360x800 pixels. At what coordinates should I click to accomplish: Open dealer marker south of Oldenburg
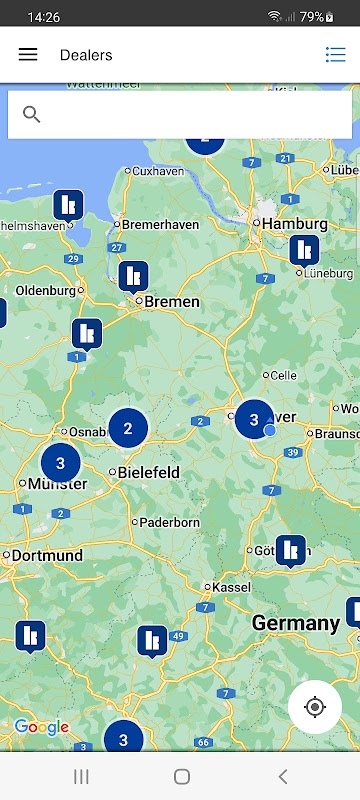pyautogui.click(x=87, y=335)
